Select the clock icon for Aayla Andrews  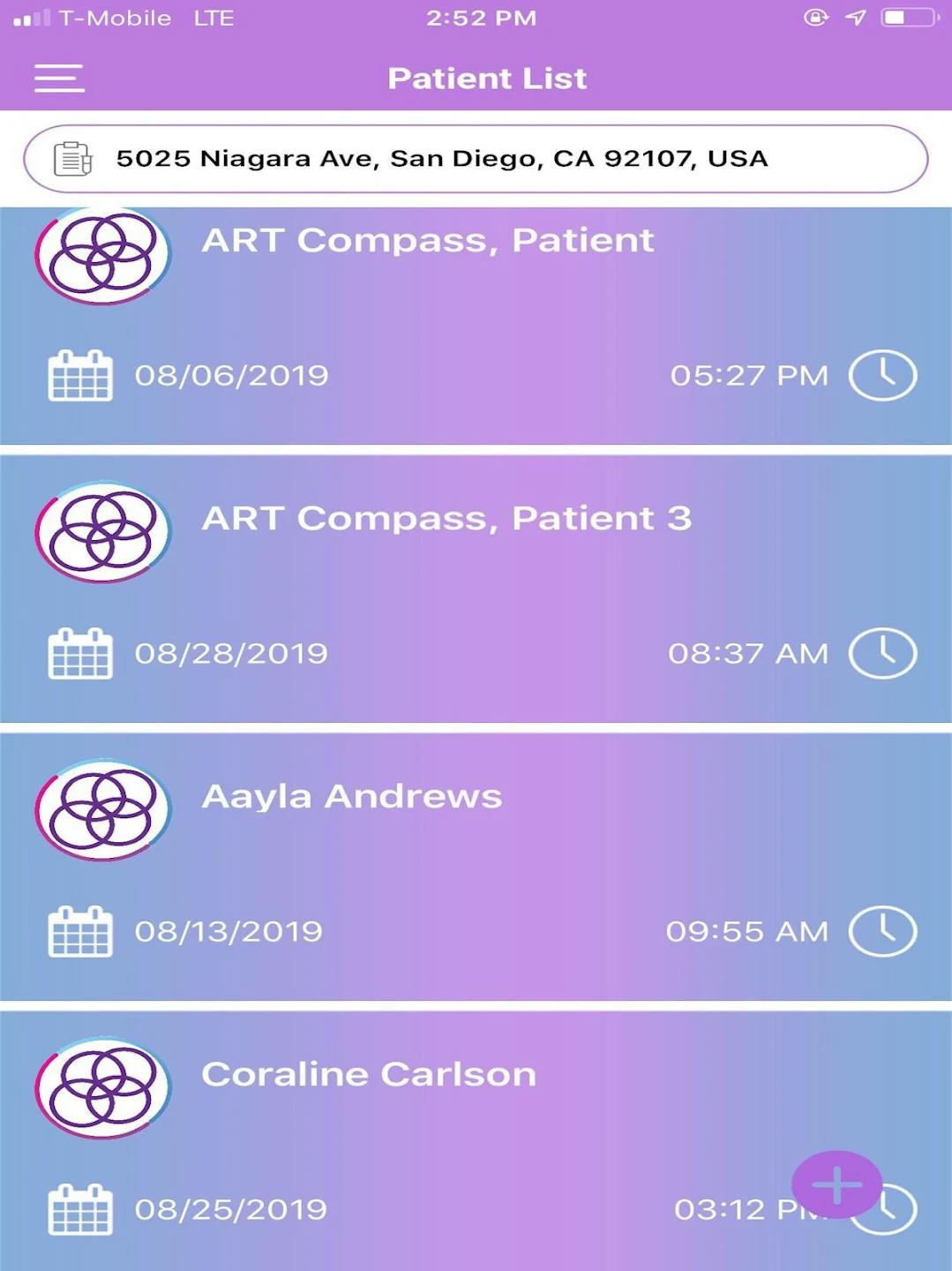(x=881, y=930)
